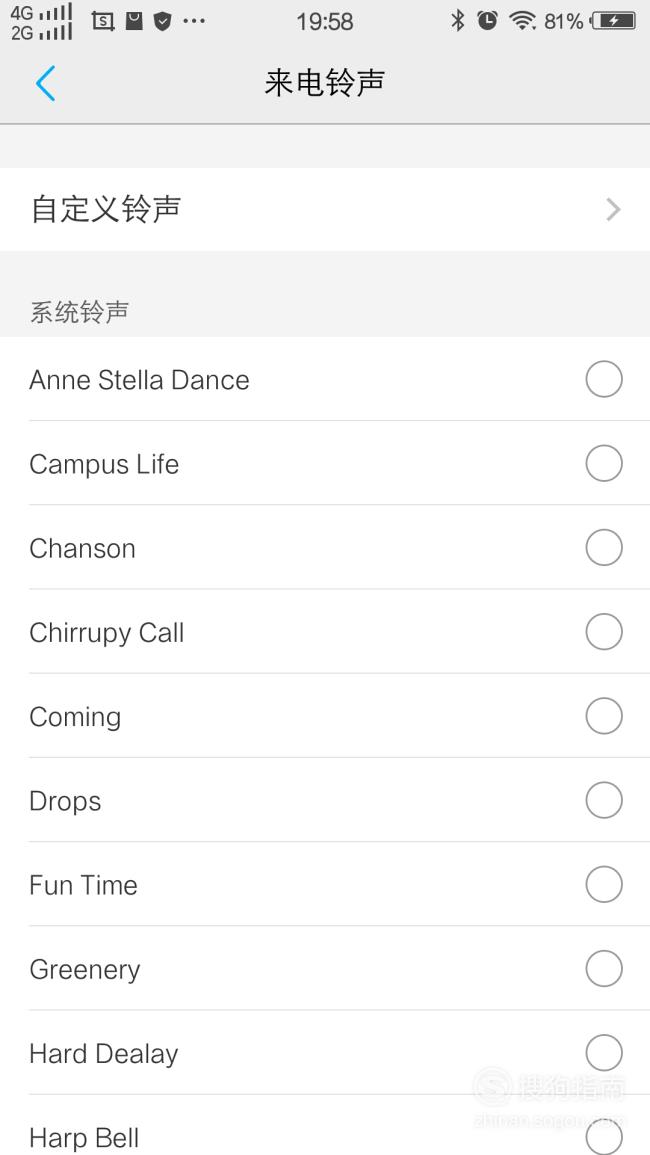Select the Drops ringtone
Screen dimensions: 650x1155
coord(325,800)
